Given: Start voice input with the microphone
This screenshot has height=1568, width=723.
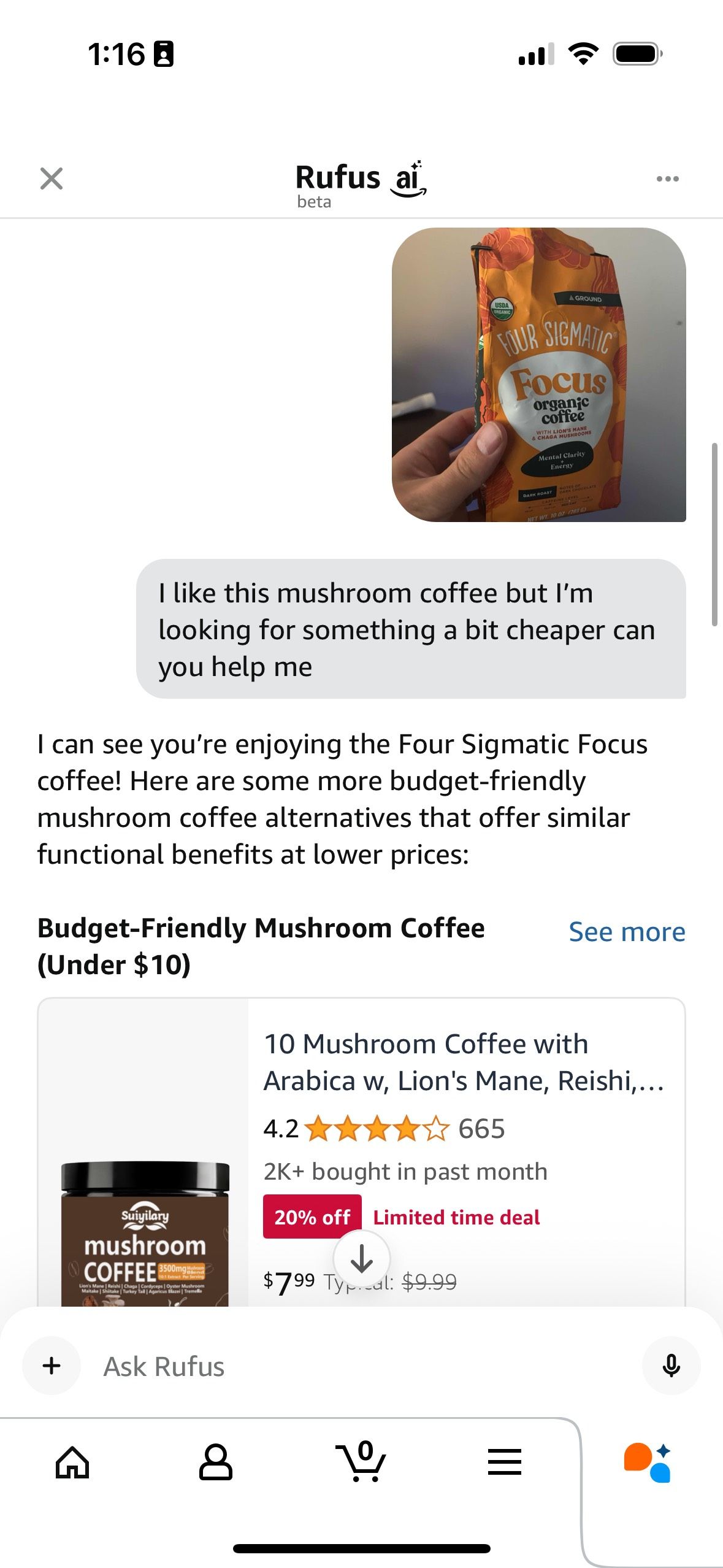Looking at the screenshot, I should (x=671, y=1366).
